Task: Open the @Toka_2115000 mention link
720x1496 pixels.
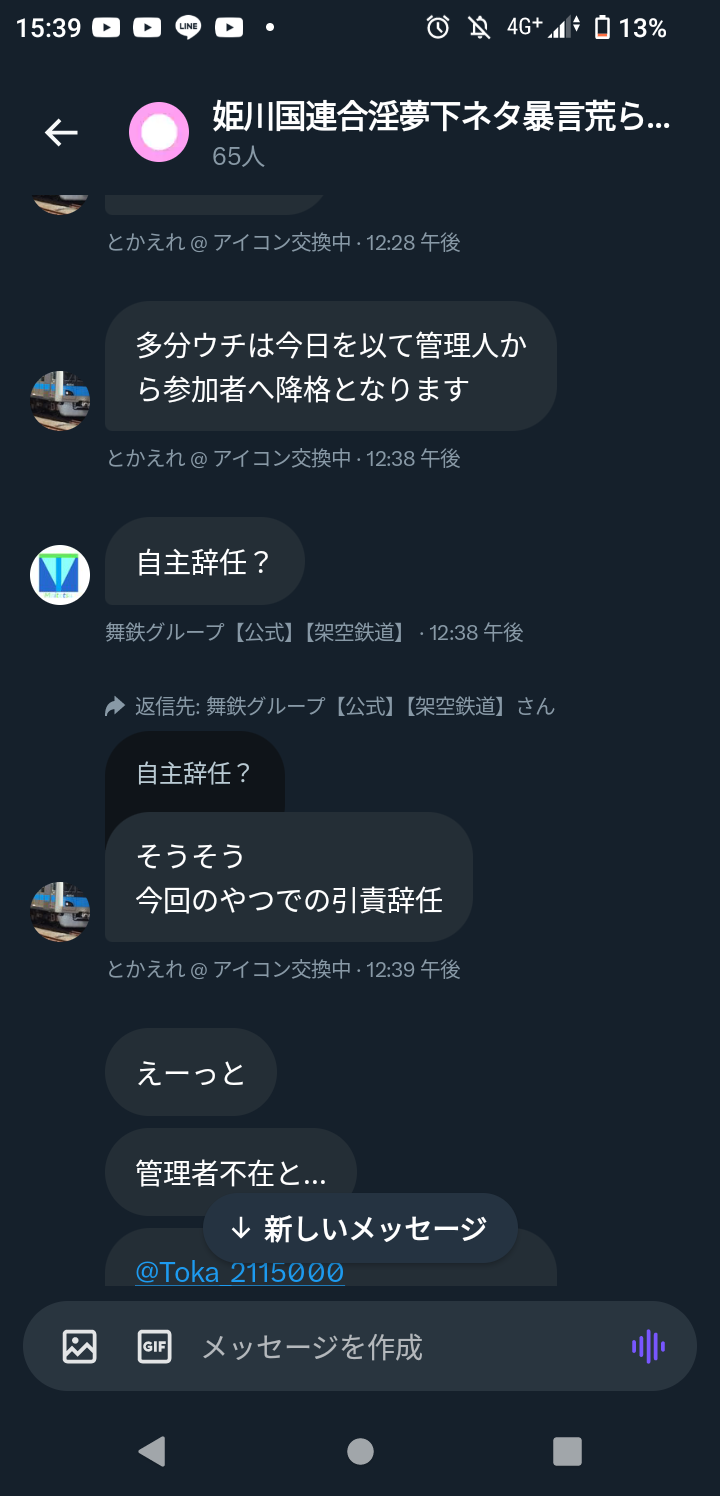Action: (240, 1272)
